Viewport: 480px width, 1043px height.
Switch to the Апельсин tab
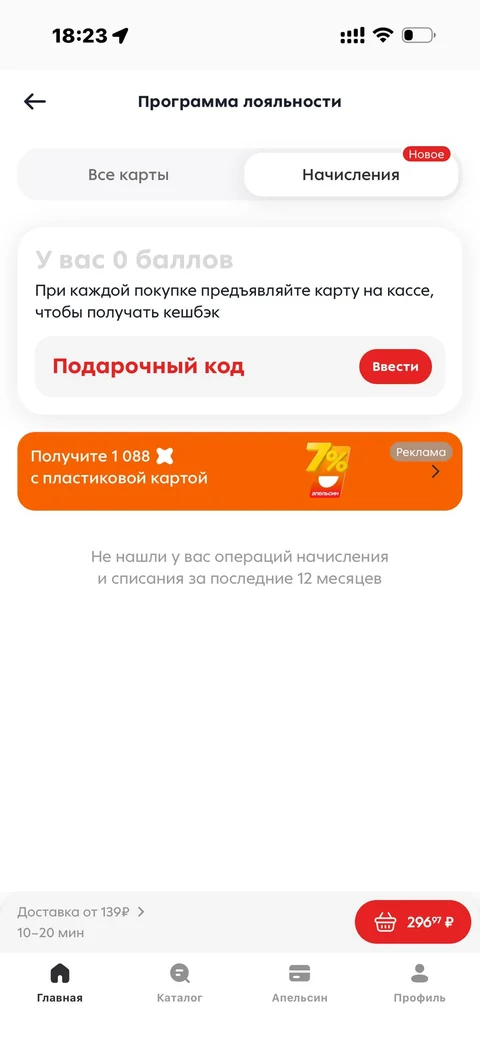click(x=300, y=982)
